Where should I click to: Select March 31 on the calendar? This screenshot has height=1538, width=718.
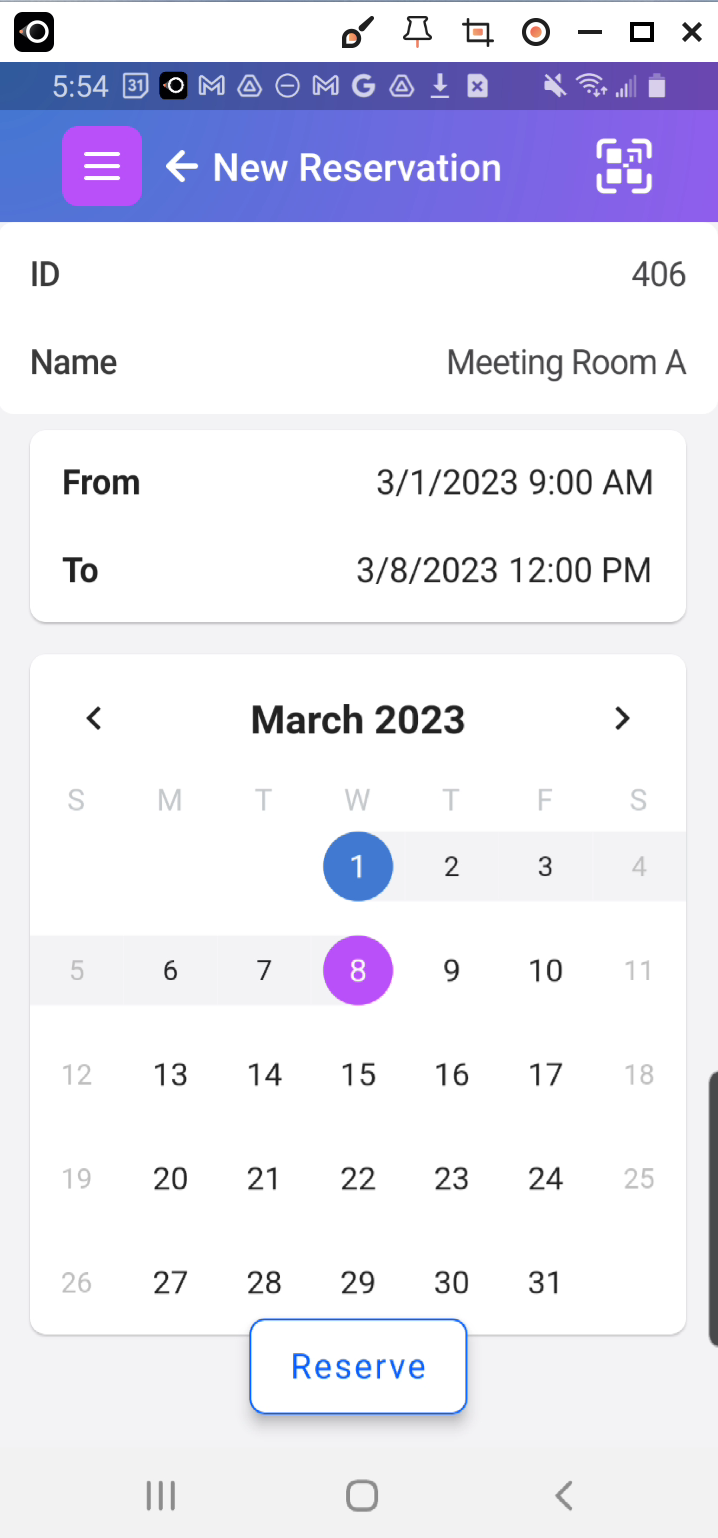545,1283
